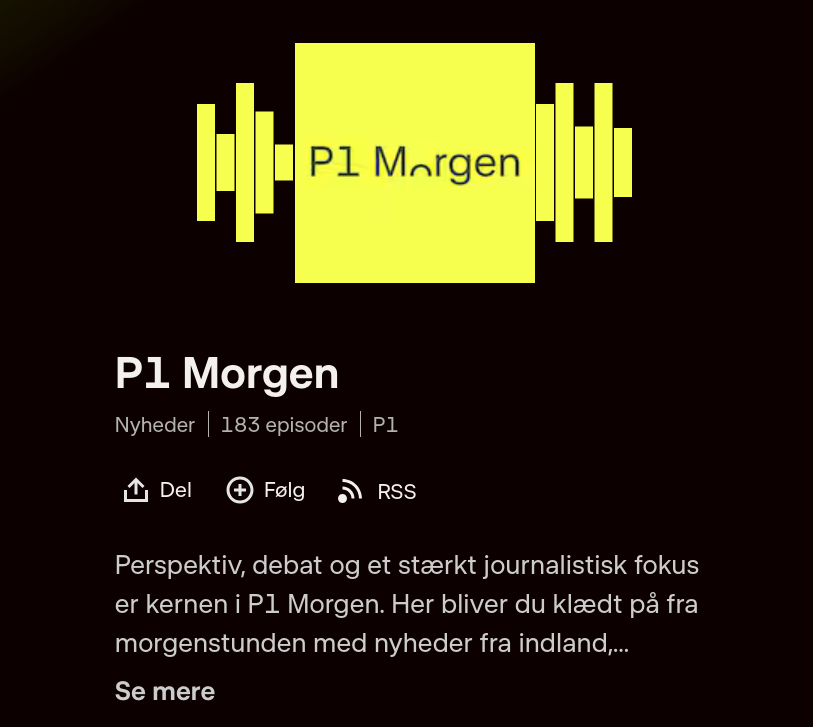Expand the description with Se mere
The image size is (813, 727).
[x=165, y=691]
